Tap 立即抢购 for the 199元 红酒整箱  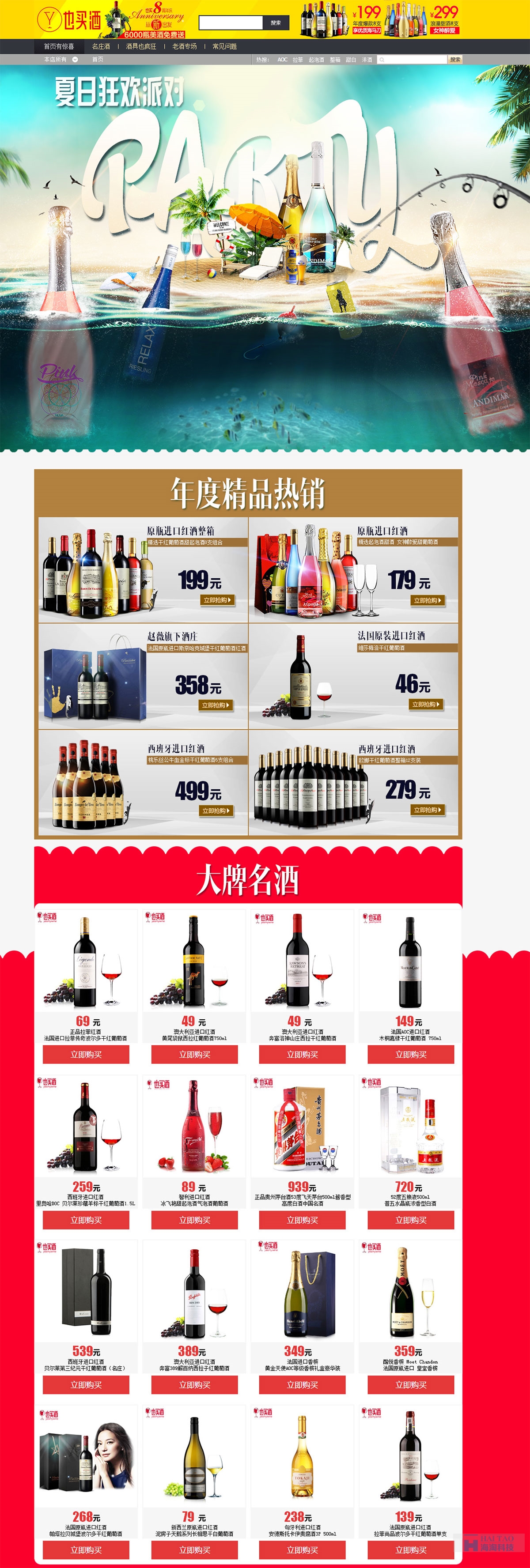217,600
